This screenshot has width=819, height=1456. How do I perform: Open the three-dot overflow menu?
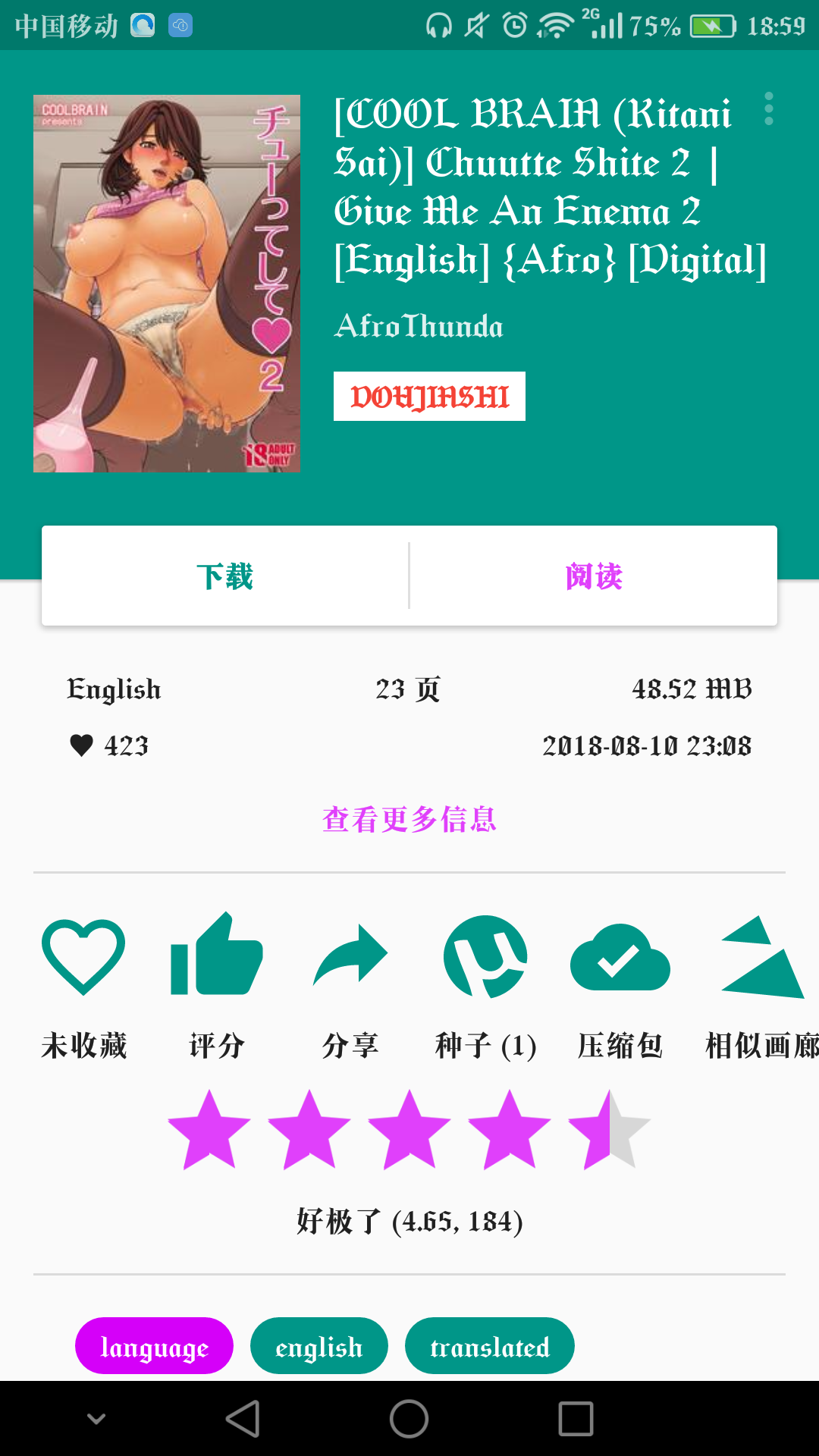coord(768,109)
